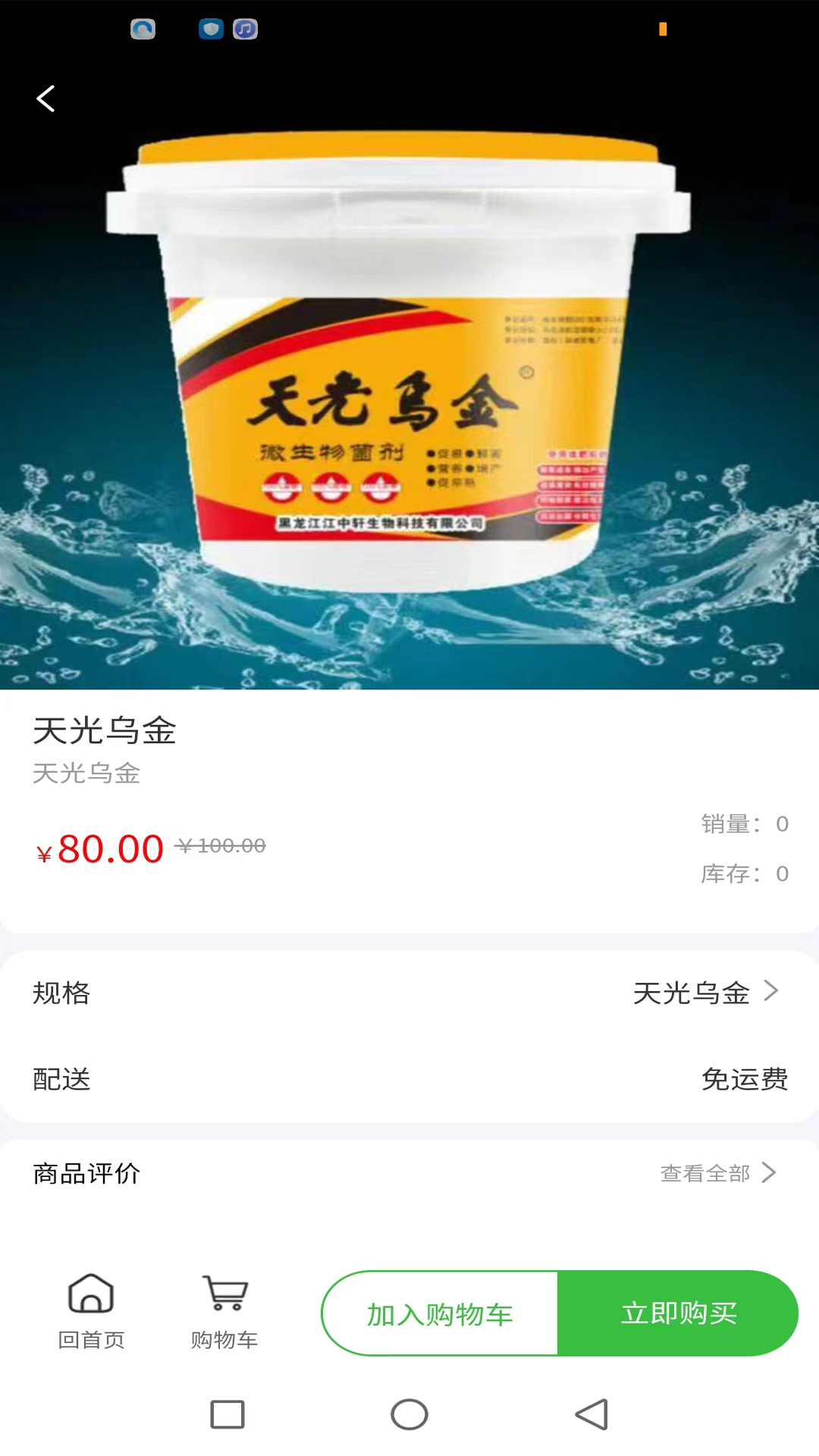Tap the back arrow at top left
Viewport: 819px width, 1456px height.
(x=45, y=99)
